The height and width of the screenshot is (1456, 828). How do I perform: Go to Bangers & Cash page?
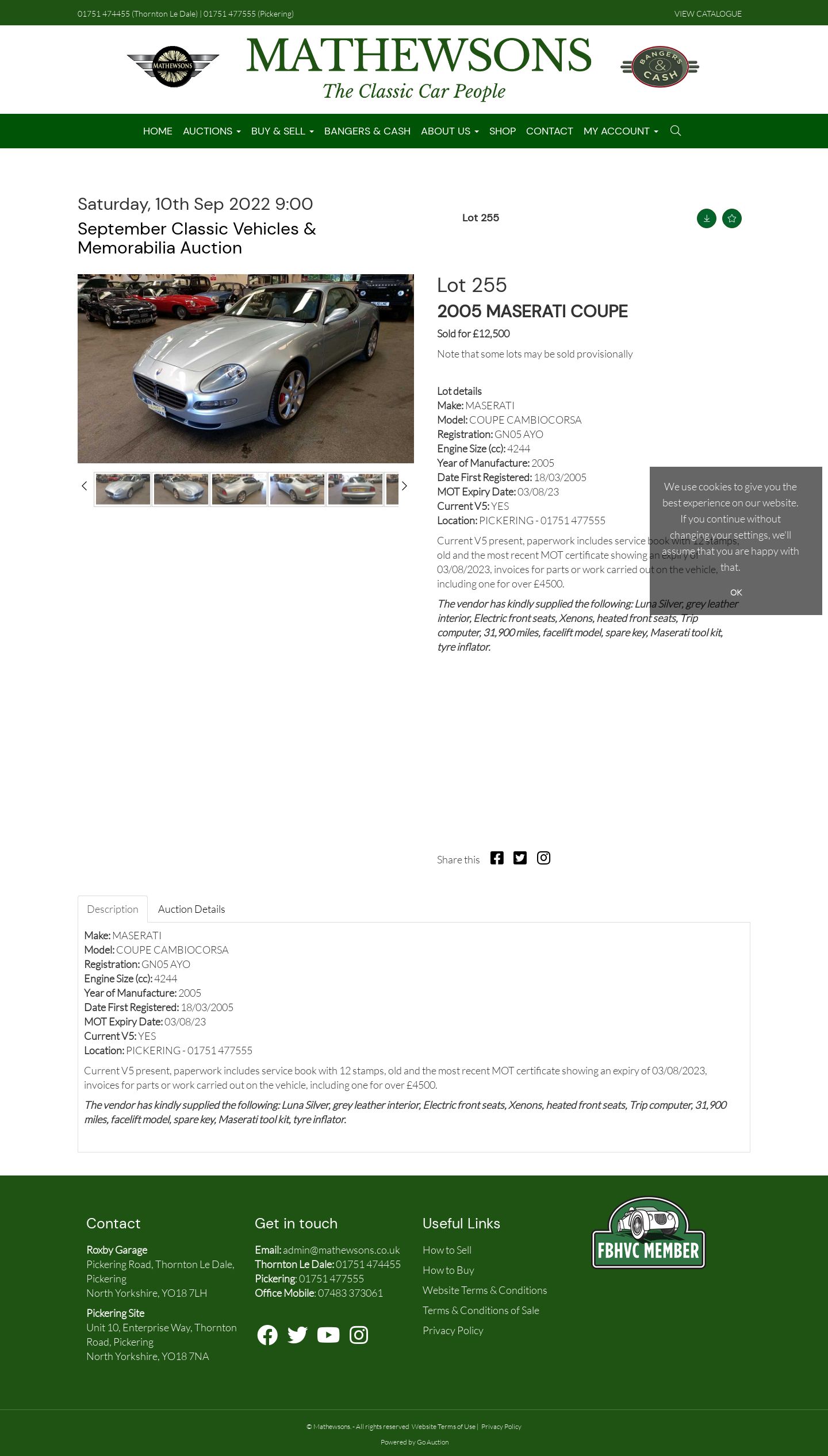point(367,131)
